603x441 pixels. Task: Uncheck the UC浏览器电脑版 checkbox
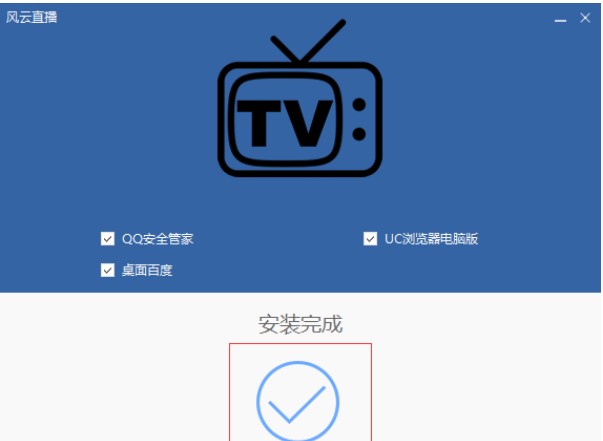[370, 239]
